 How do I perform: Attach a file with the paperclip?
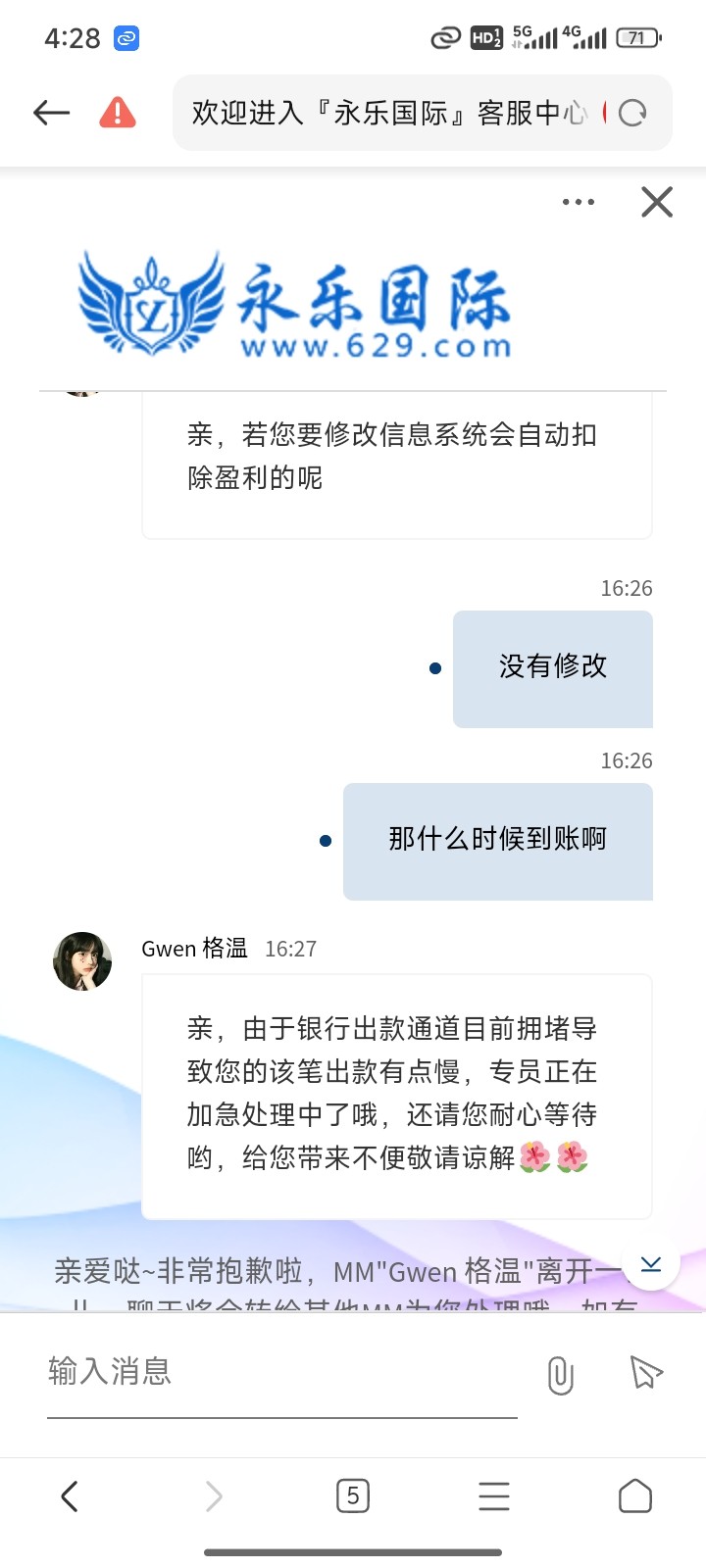[x=560, y=1375]
